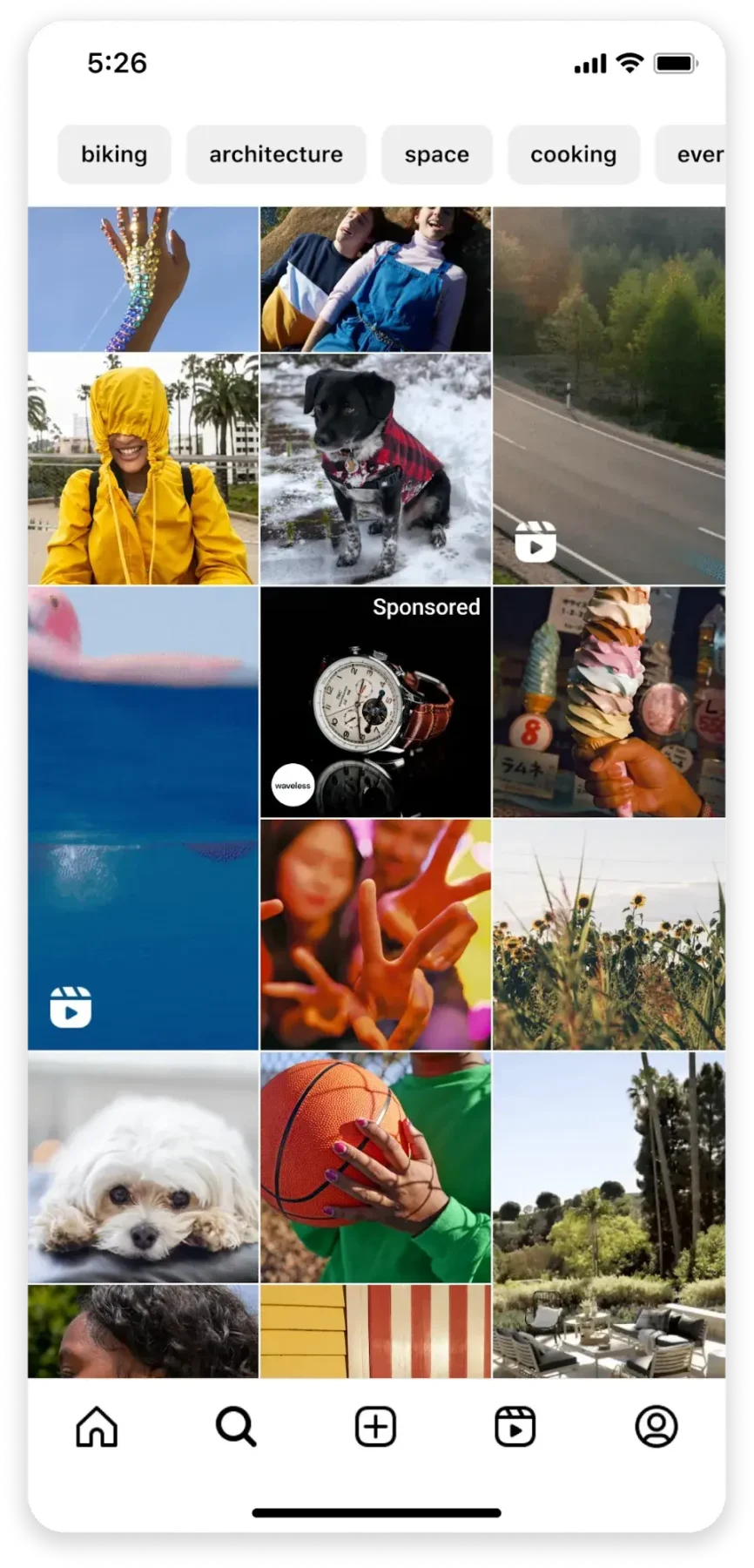Tap the cooking chip
Screen dimensions: 754x1568
coord(574,154)
